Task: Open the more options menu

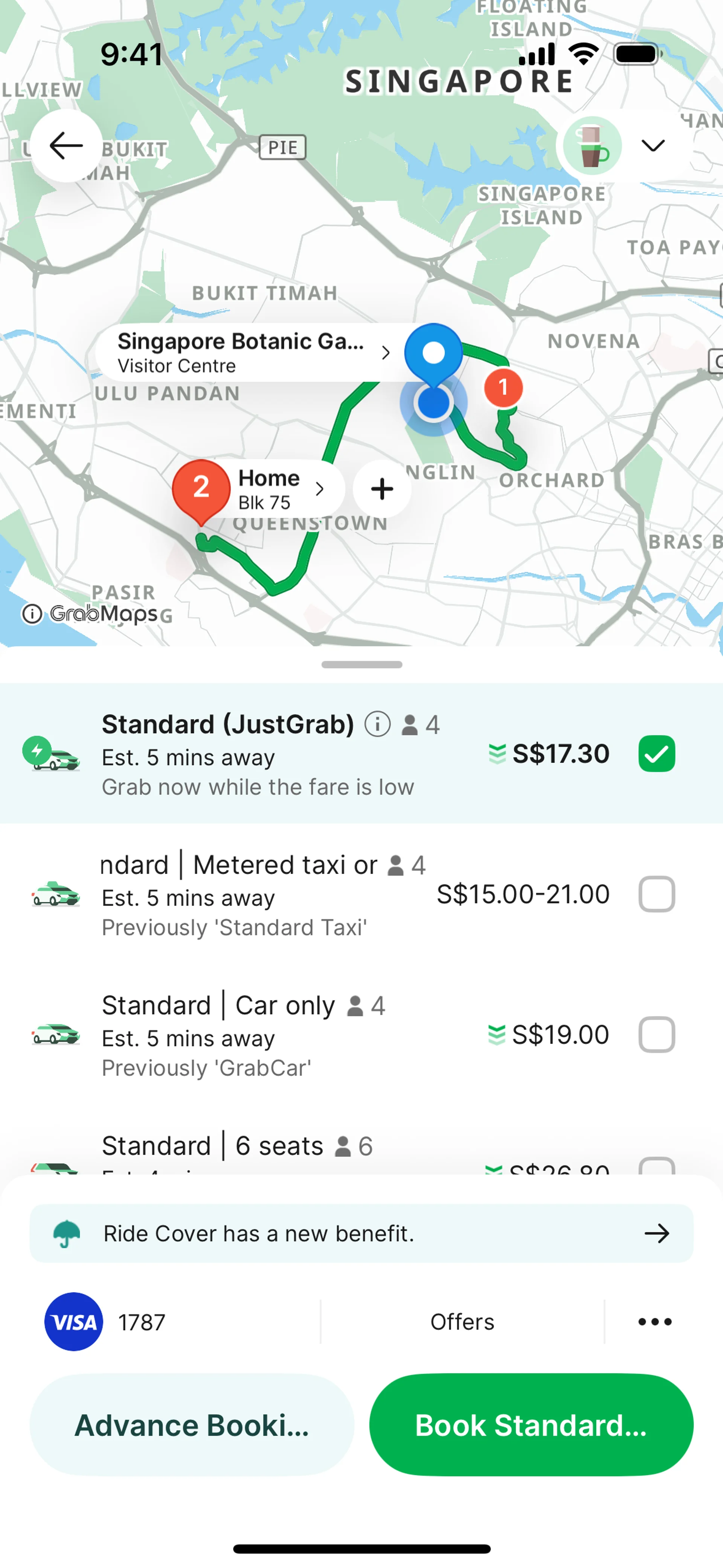Action: (655, 1322)
